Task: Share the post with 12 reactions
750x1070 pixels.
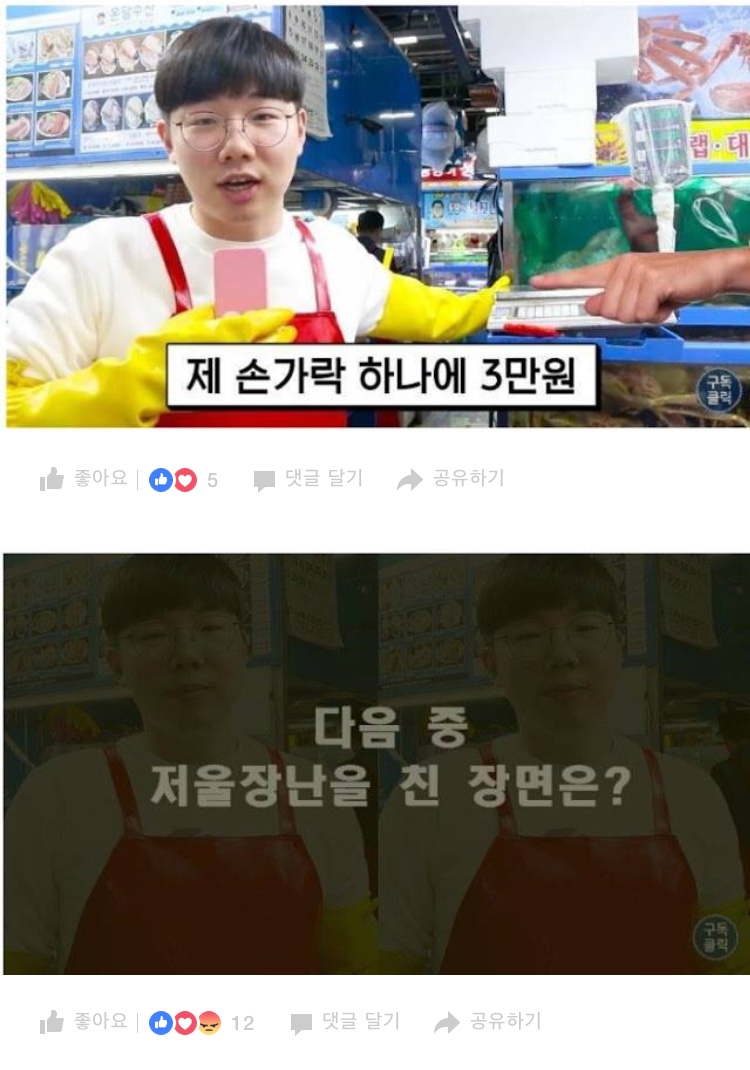Action: 488,1022
